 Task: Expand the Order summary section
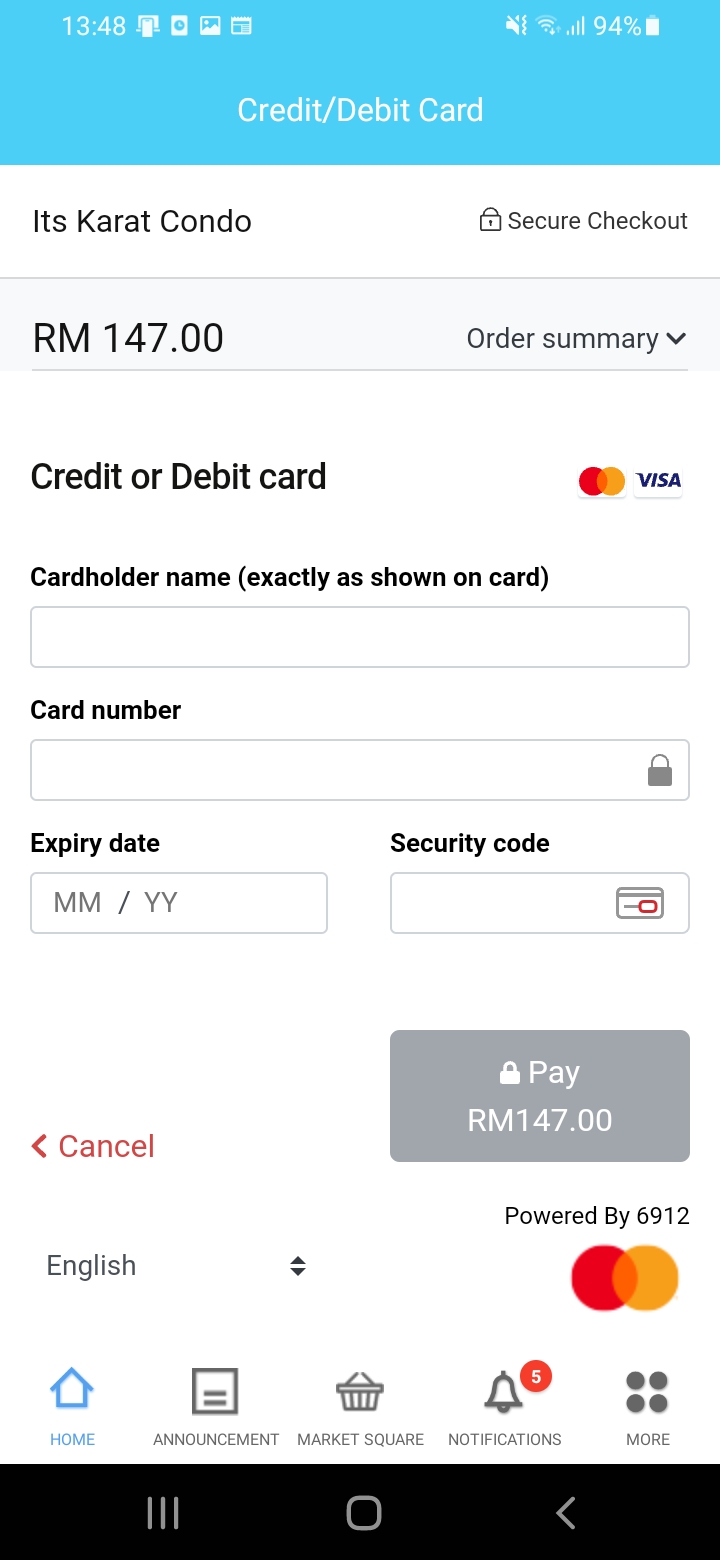(576, 339)
